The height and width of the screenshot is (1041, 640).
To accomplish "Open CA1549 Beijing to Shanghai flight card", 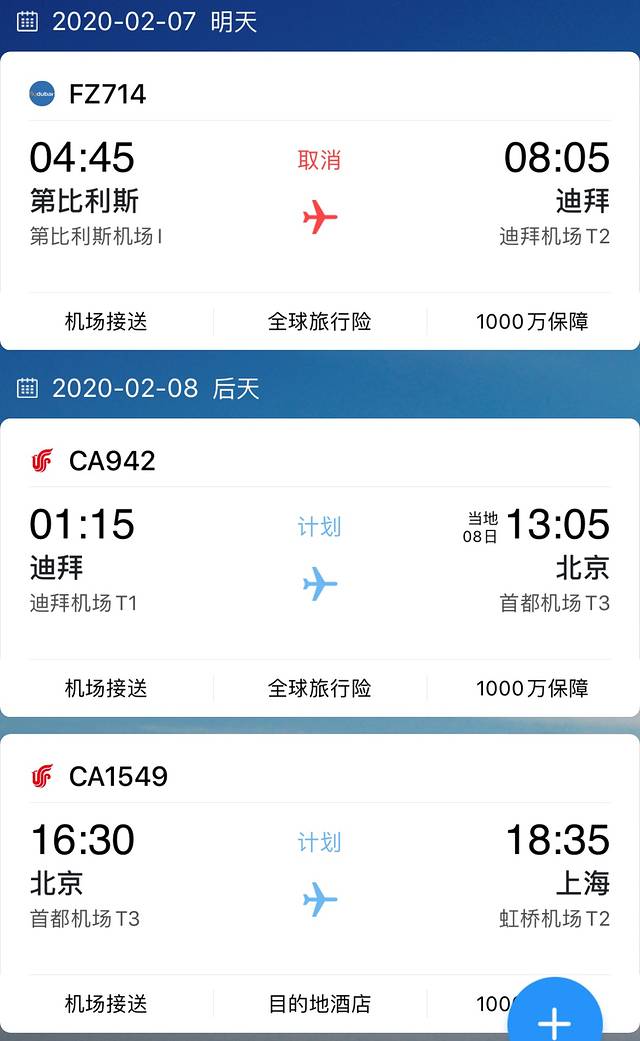I will 319,875.
